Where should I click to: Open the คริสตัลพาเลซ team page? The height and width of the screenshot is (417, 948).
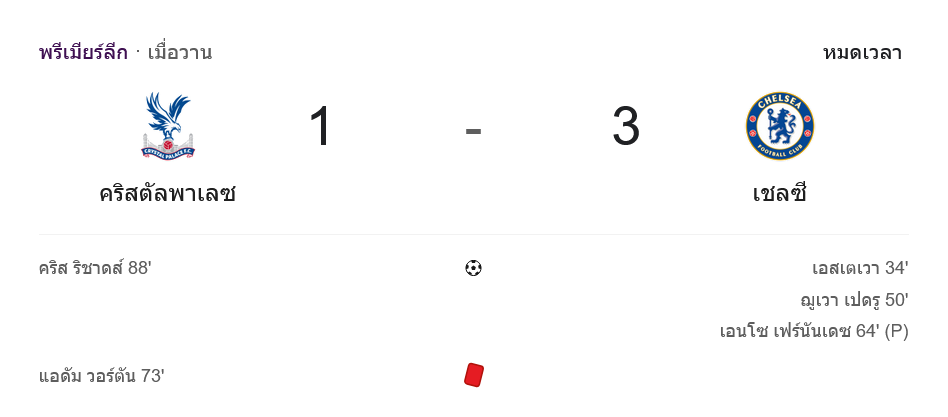click(167, 192)
